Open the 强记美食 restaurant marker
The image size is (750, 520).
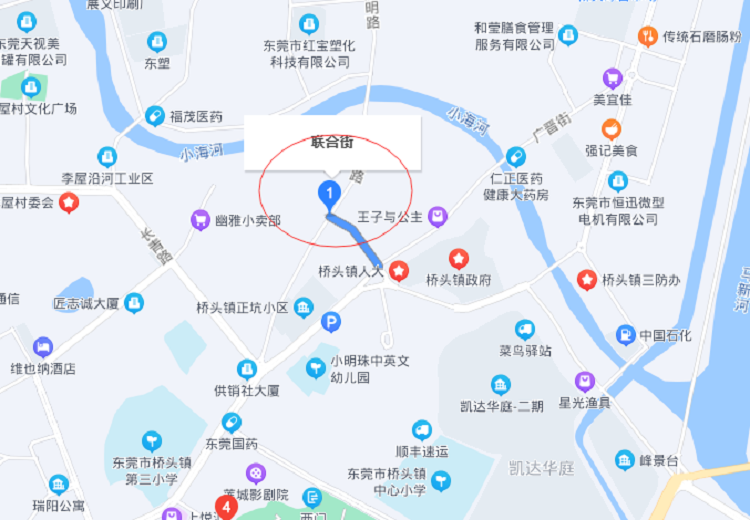click(x=611, y=129)
